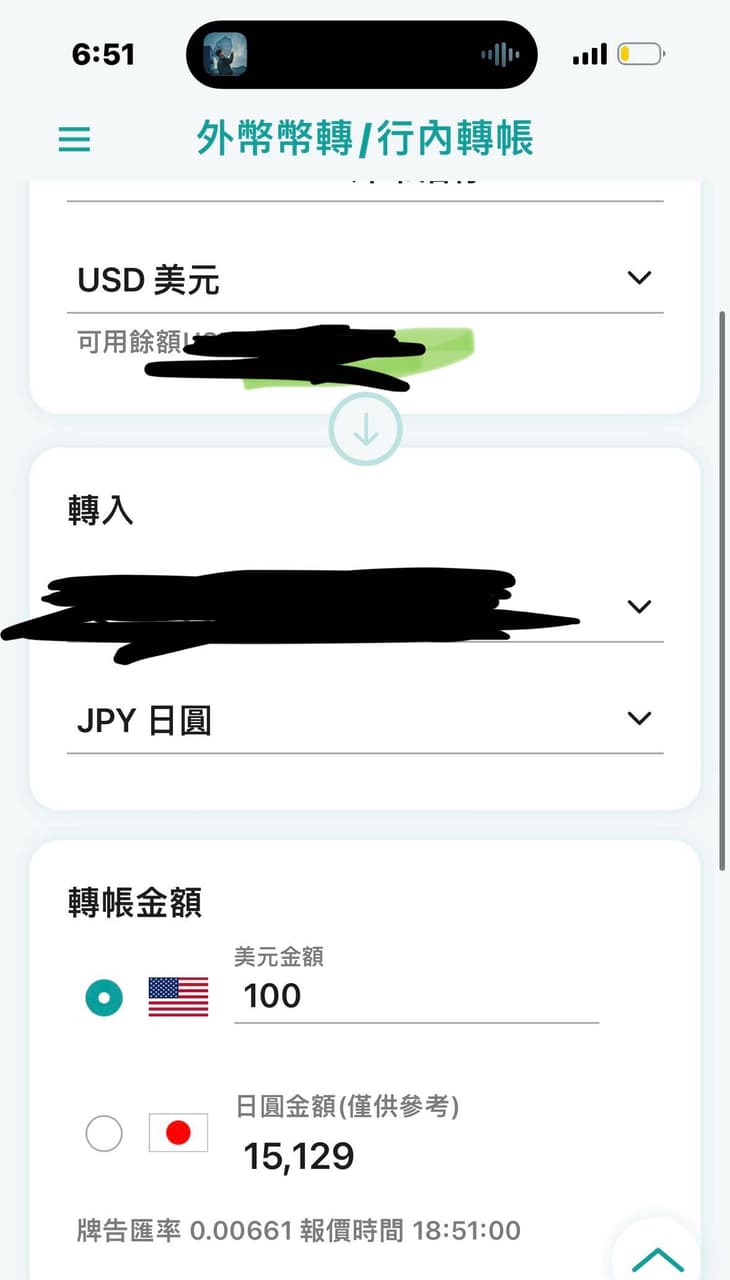Tap the JPY reference amount 15,129
The height and width of the screenshot is (1280, 730).
tap(299, 1156)
